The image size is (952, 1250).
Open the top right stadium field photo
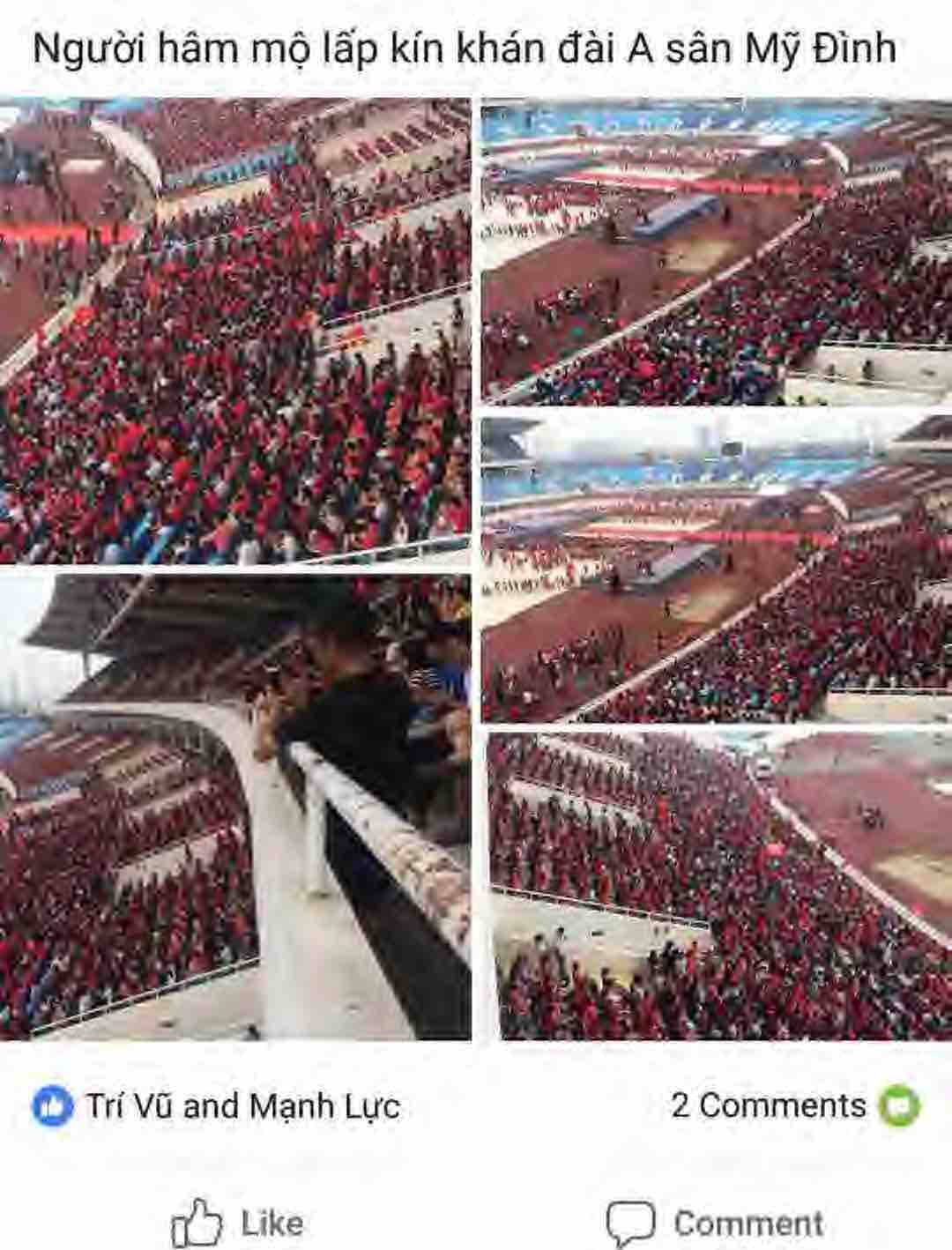coord(716,251)
